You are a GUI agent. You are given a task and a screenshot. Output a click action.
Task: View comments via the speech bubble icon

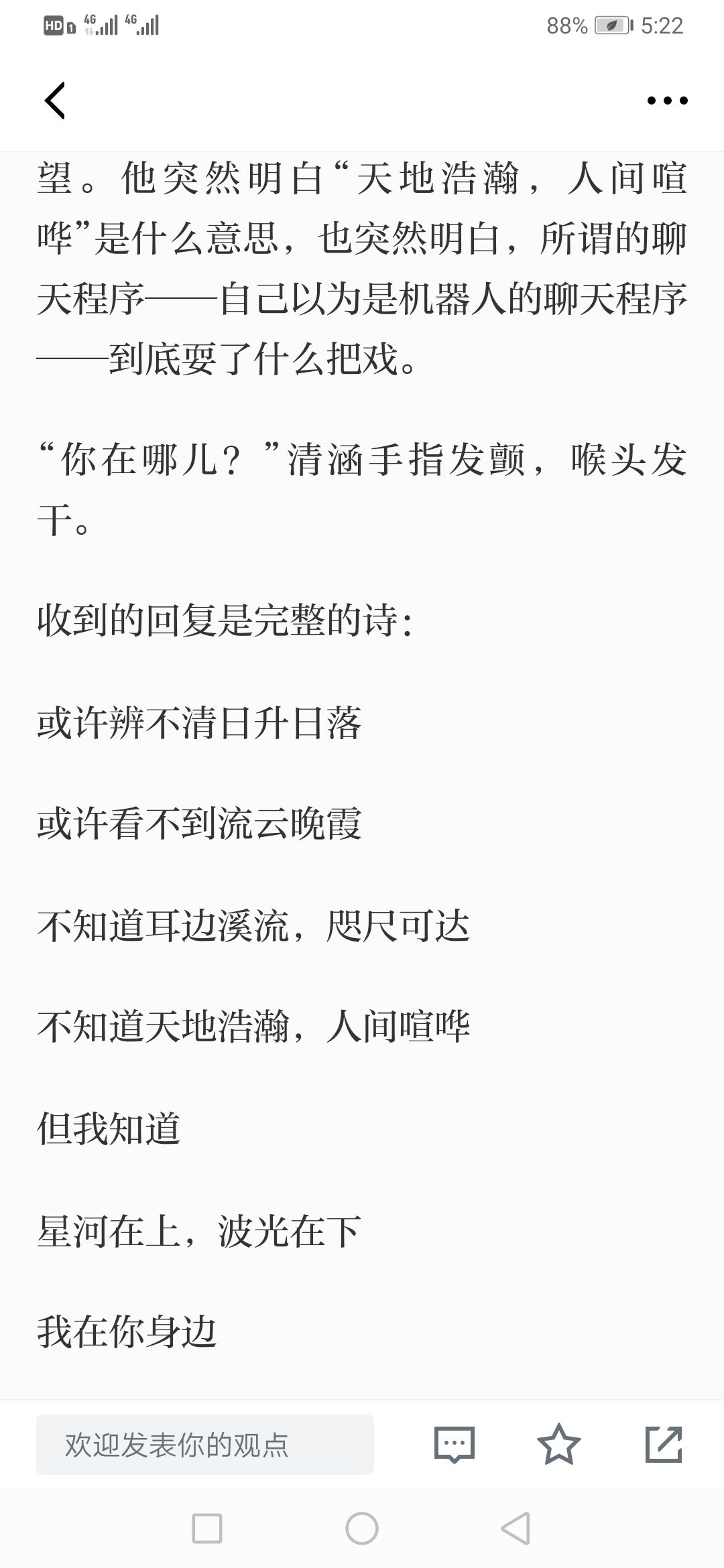[x=455, y=1445]
